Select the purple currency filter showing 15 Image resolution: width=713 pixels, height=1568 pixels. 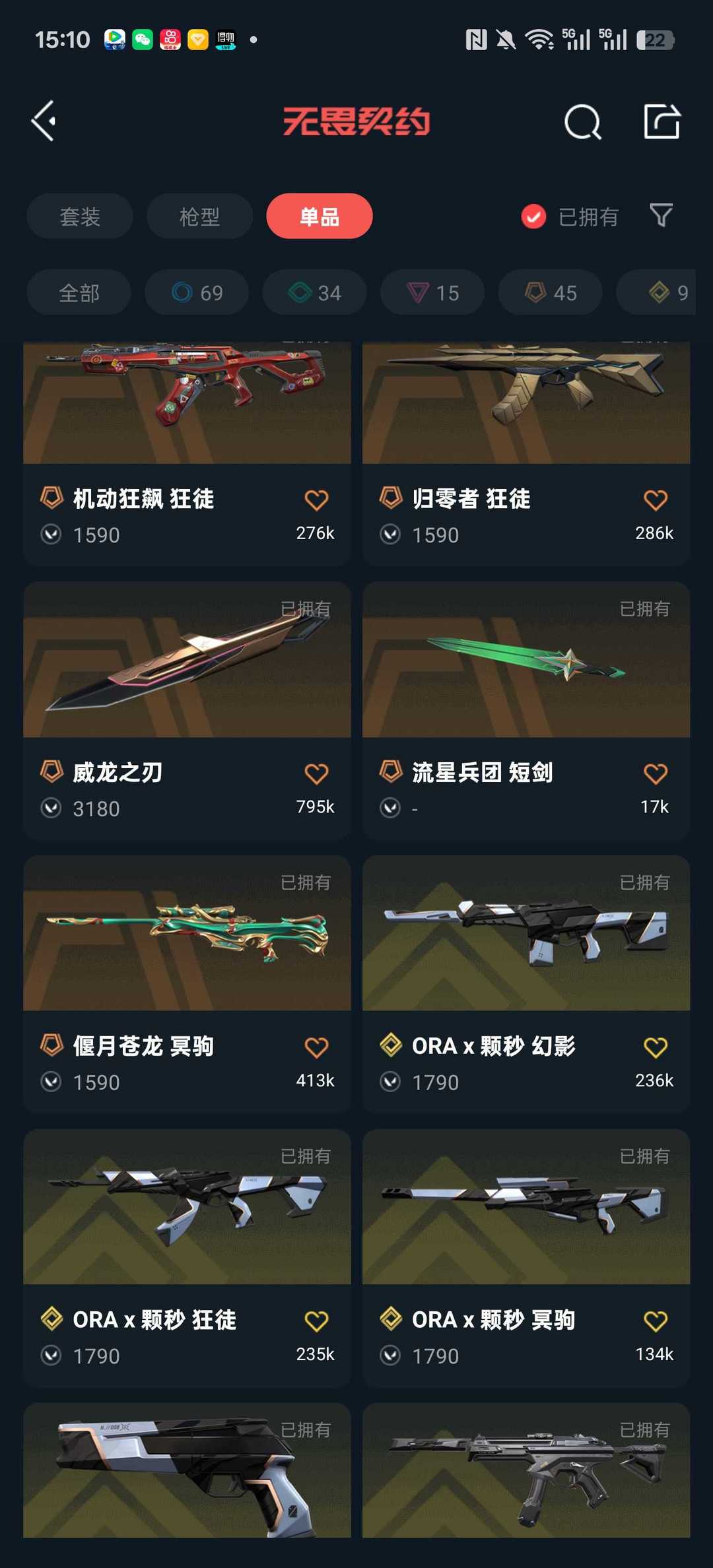pyautogui.click(x=432, y=292)
